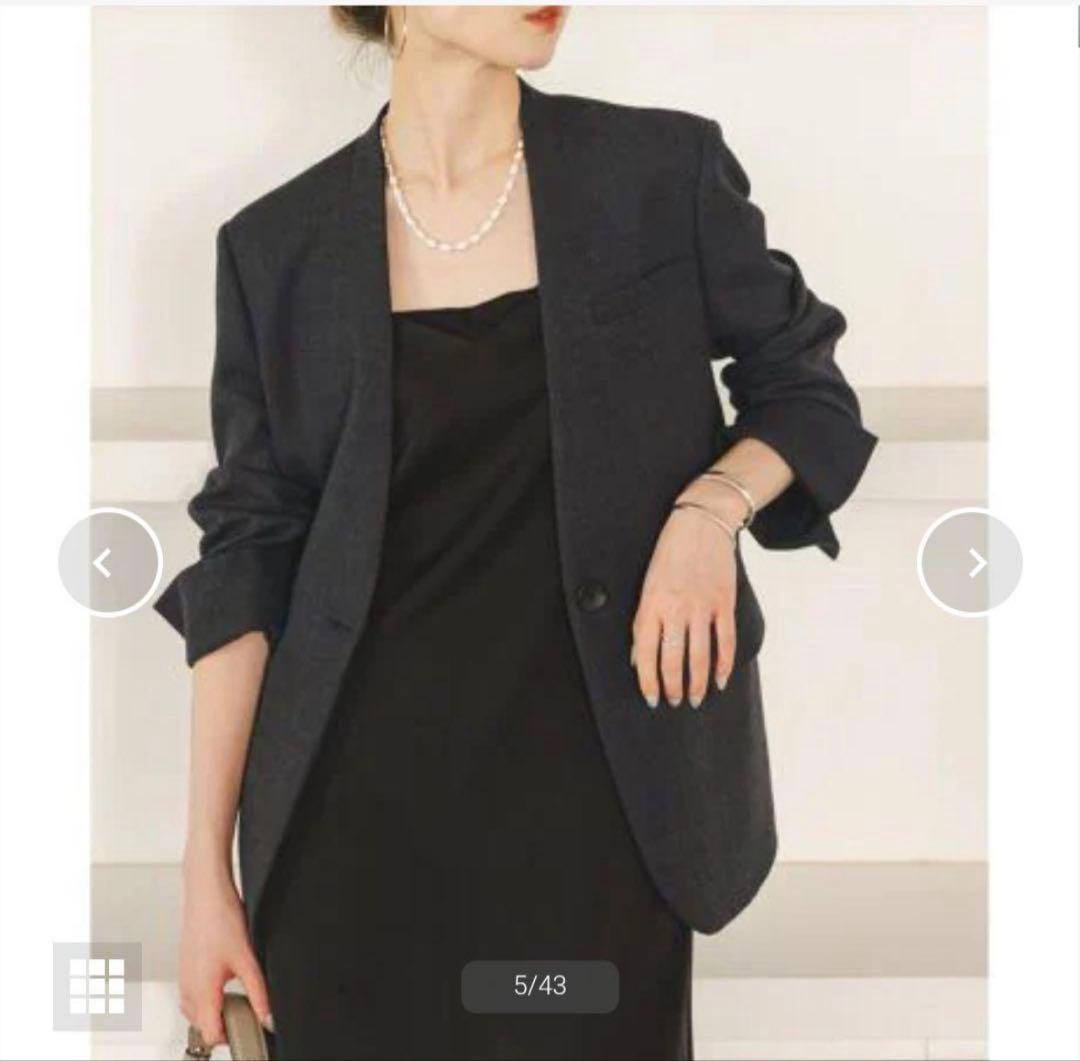Viewport: 1080px width, 1061px height.
Task: Show the next product photo
Action: [x=970, y=562]
